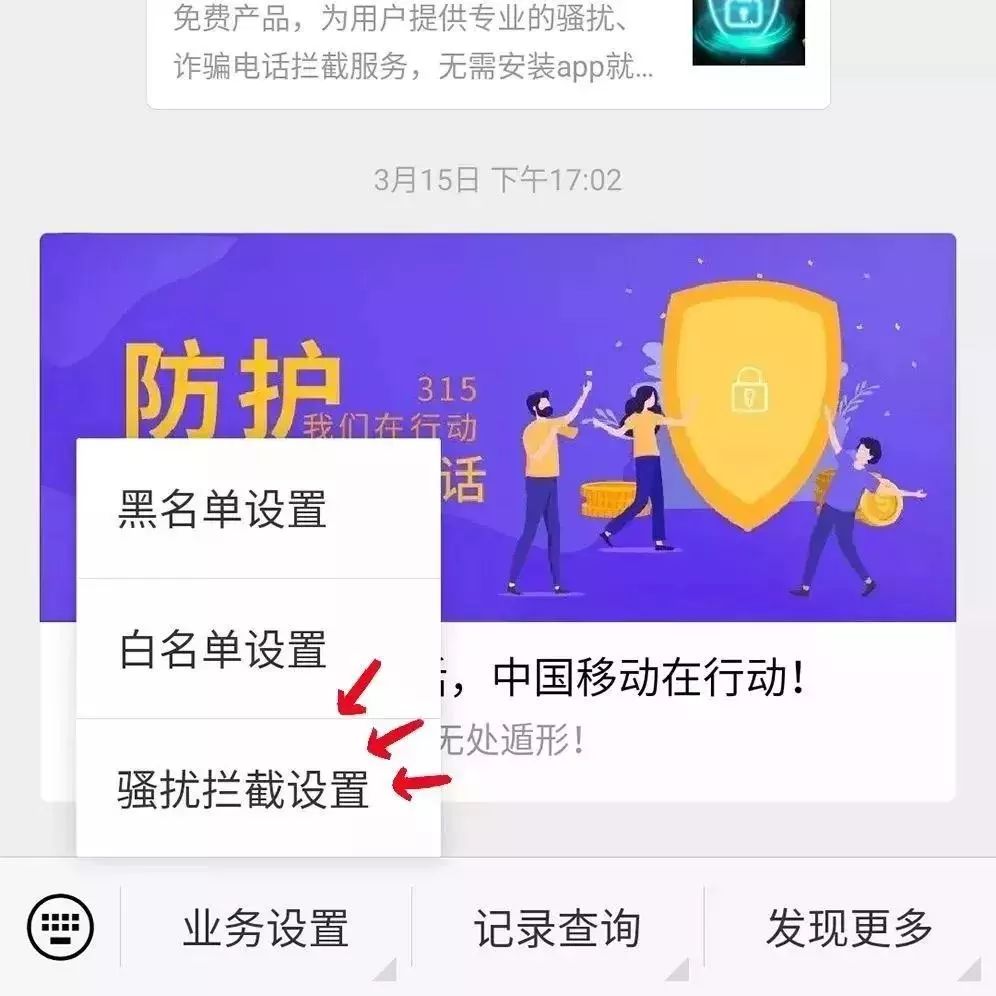Open the 发现更多 menu

[849, 928]
